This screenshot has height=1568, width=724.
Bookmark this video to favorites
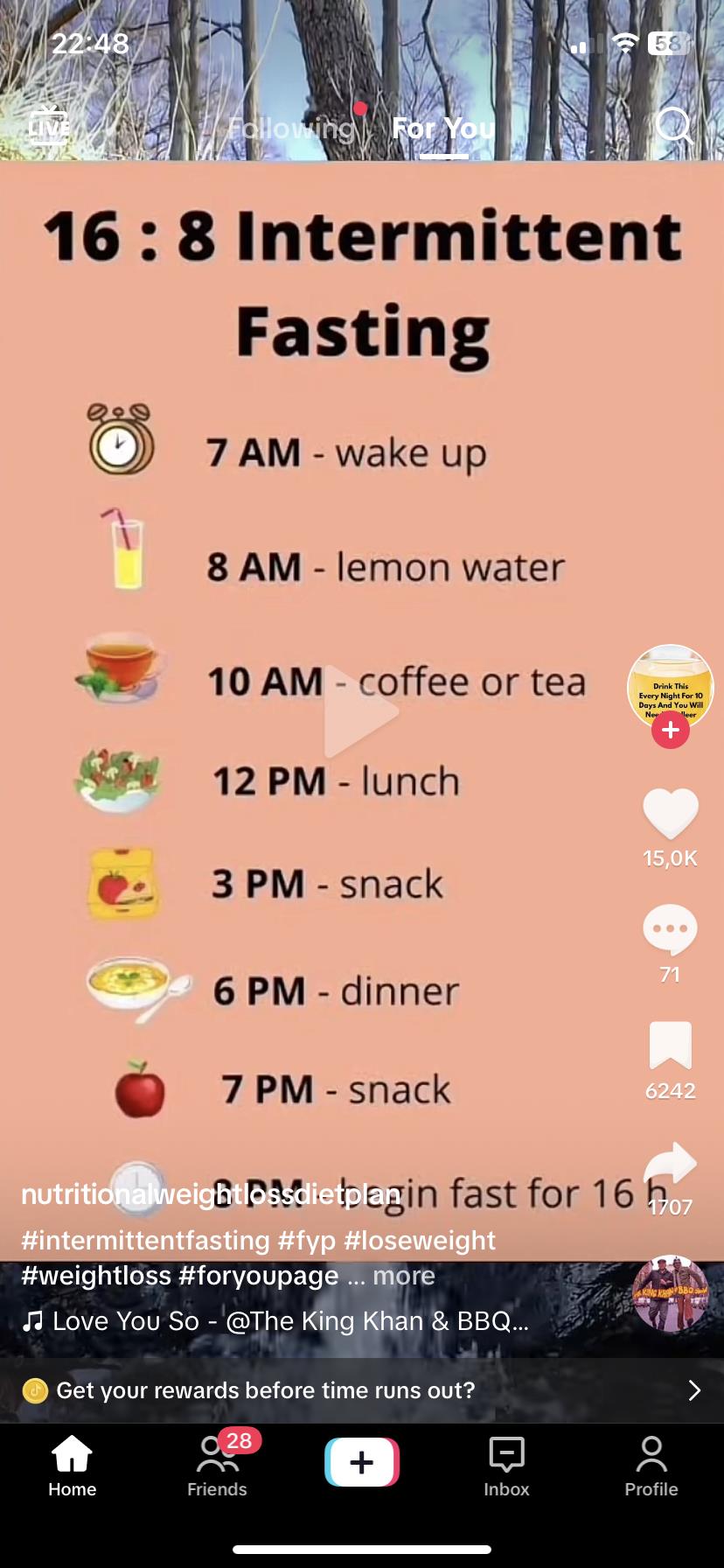coord(670,1046)
